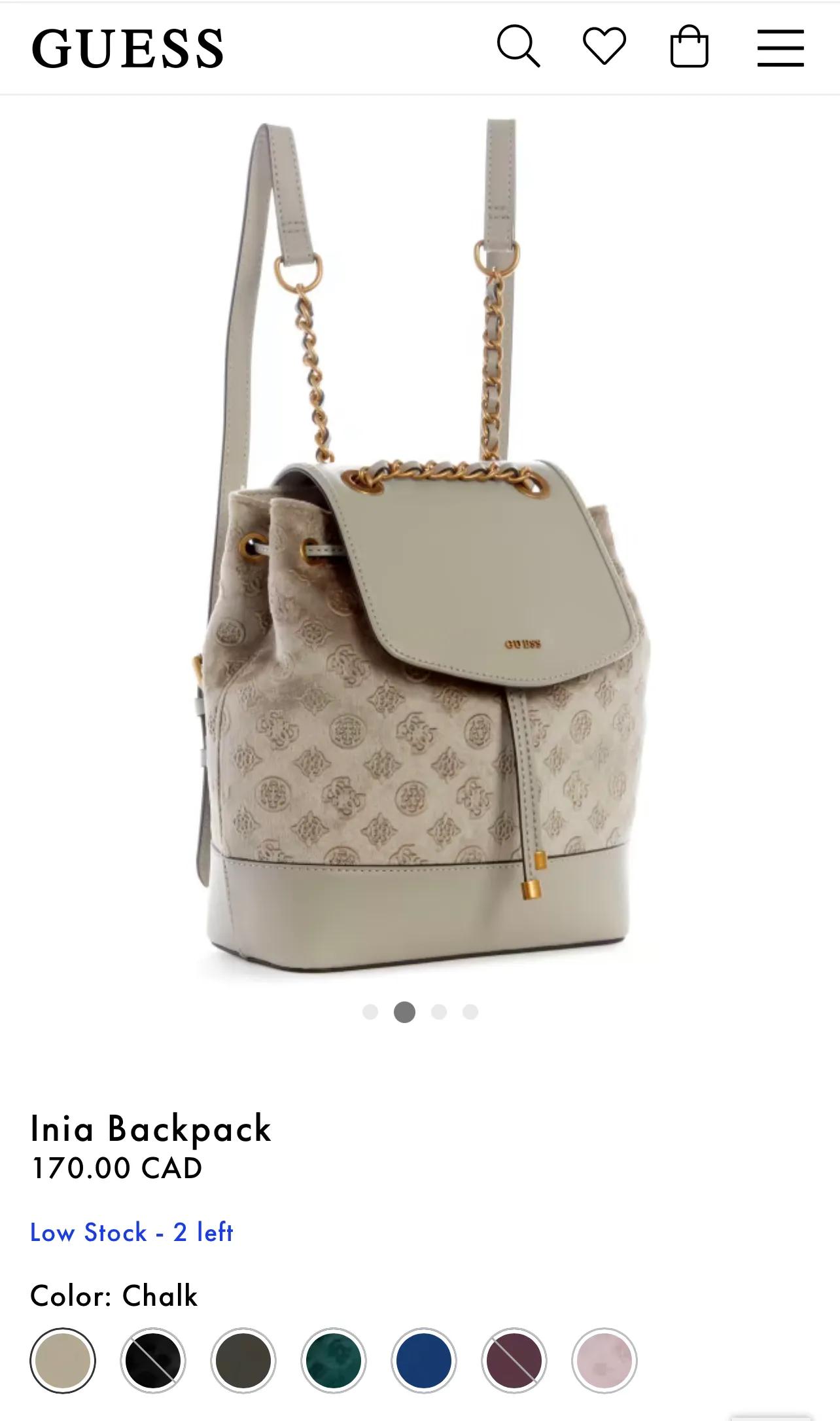
Task: Jump to the first image dot
Action: pyautogui.click(x=370, y=1012)
